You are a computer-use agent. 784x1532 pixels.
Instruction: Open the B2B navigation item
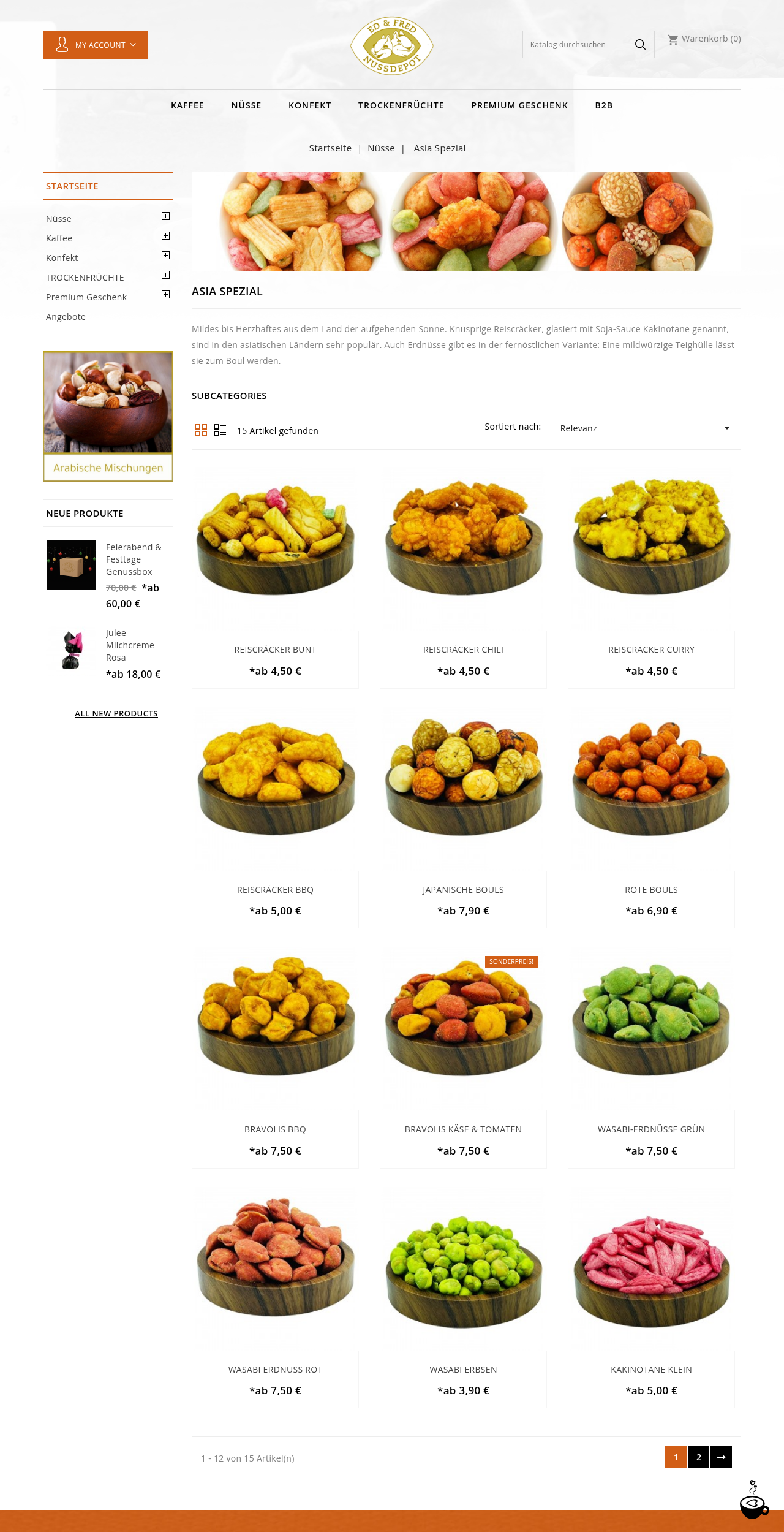tap(603, 105)
